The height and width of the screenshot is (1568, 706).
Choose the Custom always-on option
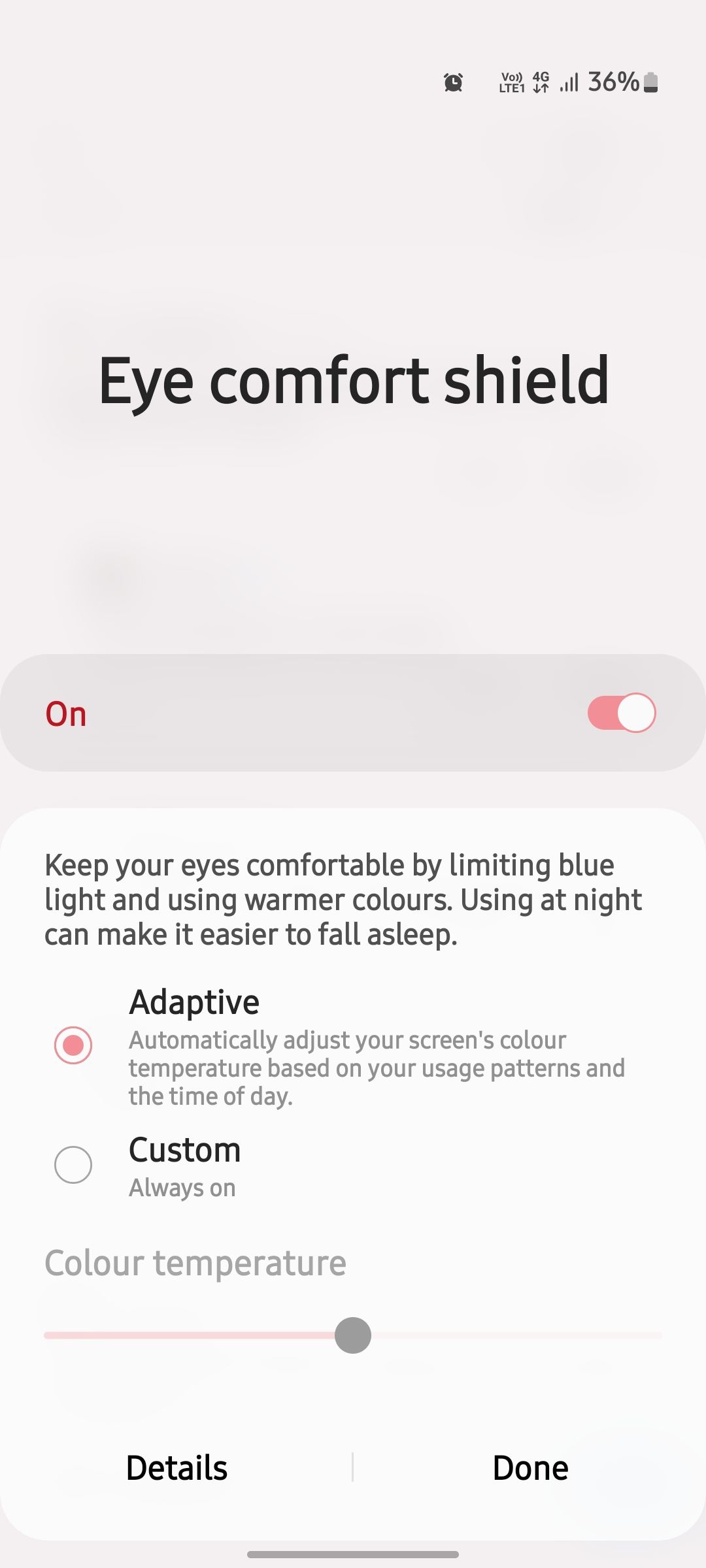pos(73,1165)
